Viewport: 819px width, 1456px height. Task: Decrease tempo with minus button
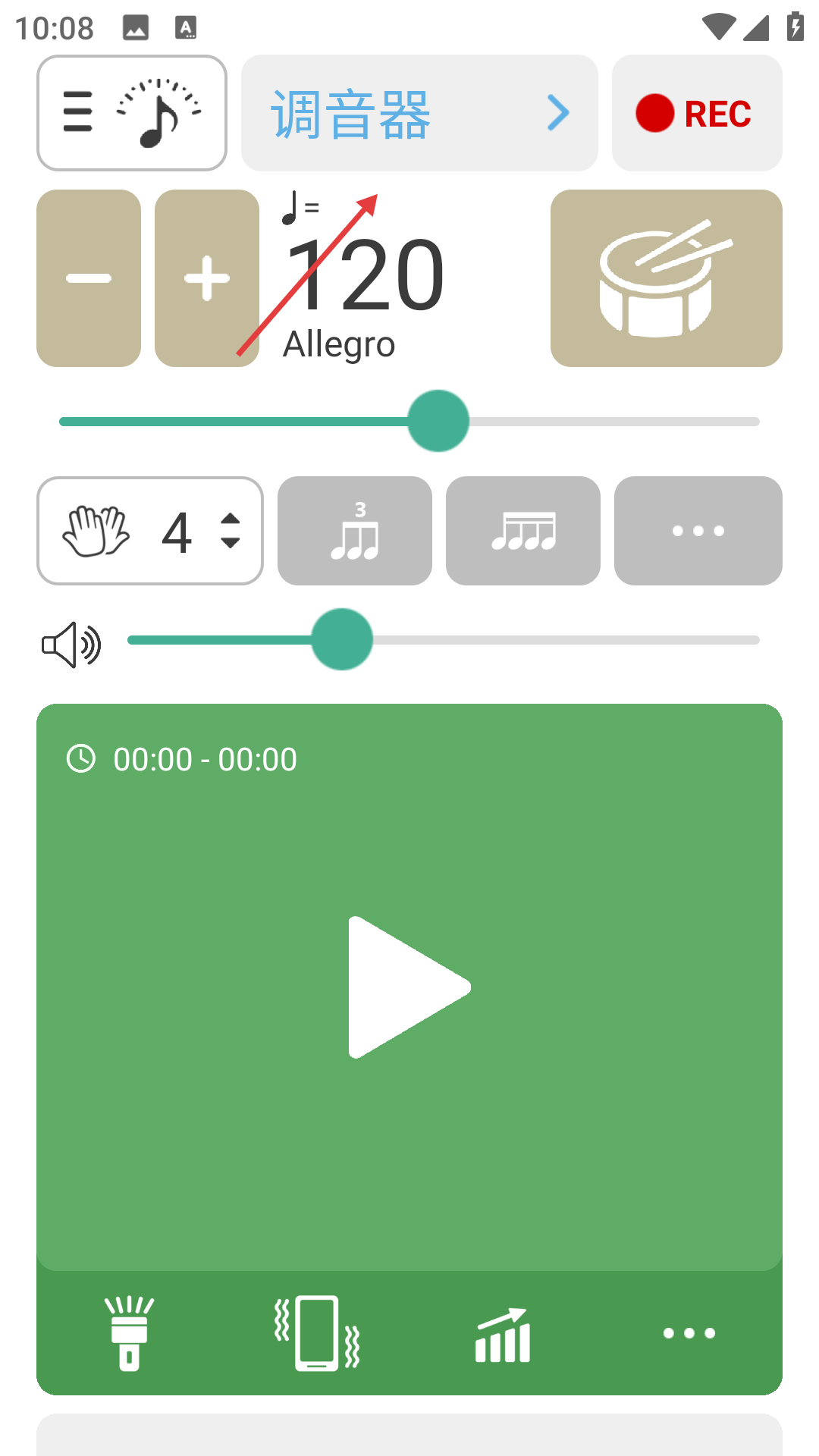(89, 278)
